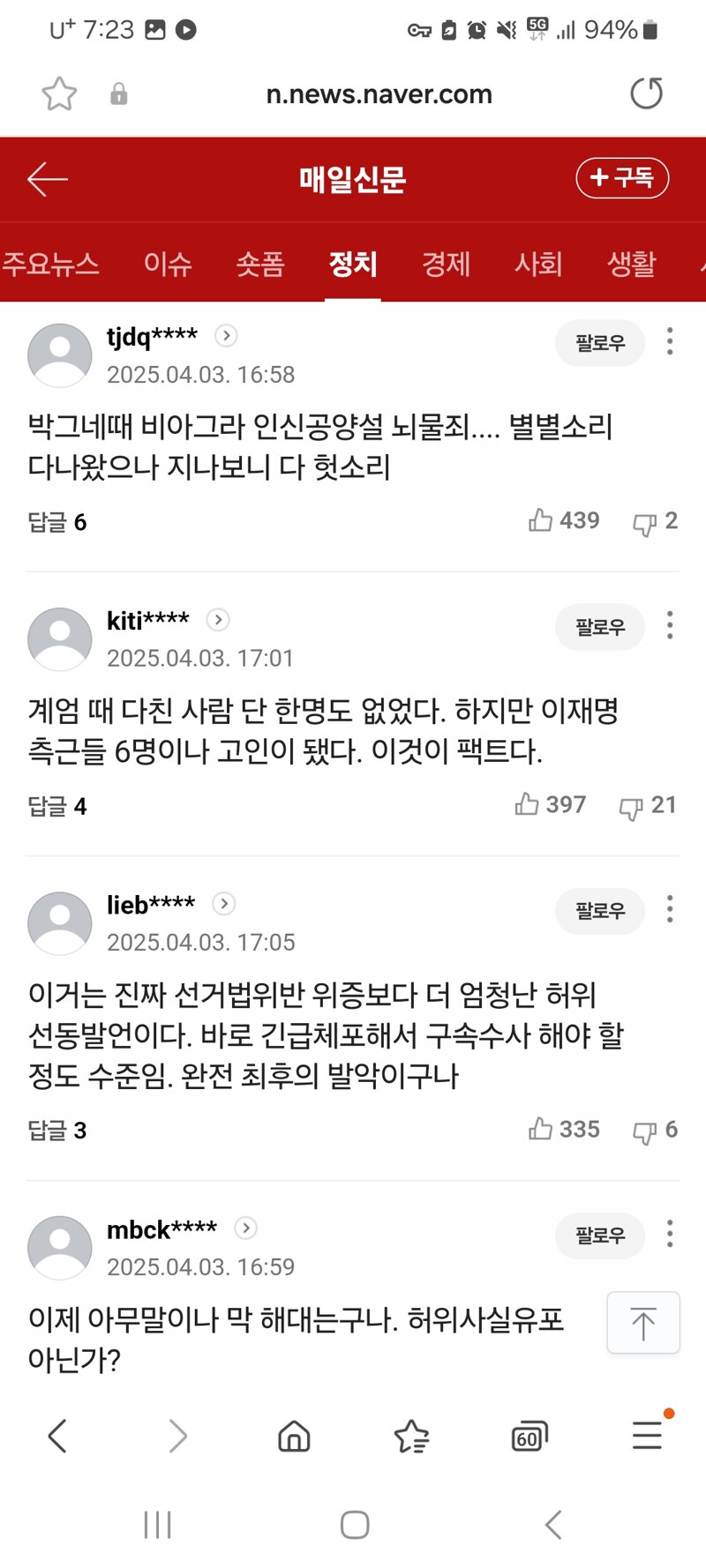The image size is (706, 1568).
Task: Go back using the header arrow
Action: click(48, 179)
